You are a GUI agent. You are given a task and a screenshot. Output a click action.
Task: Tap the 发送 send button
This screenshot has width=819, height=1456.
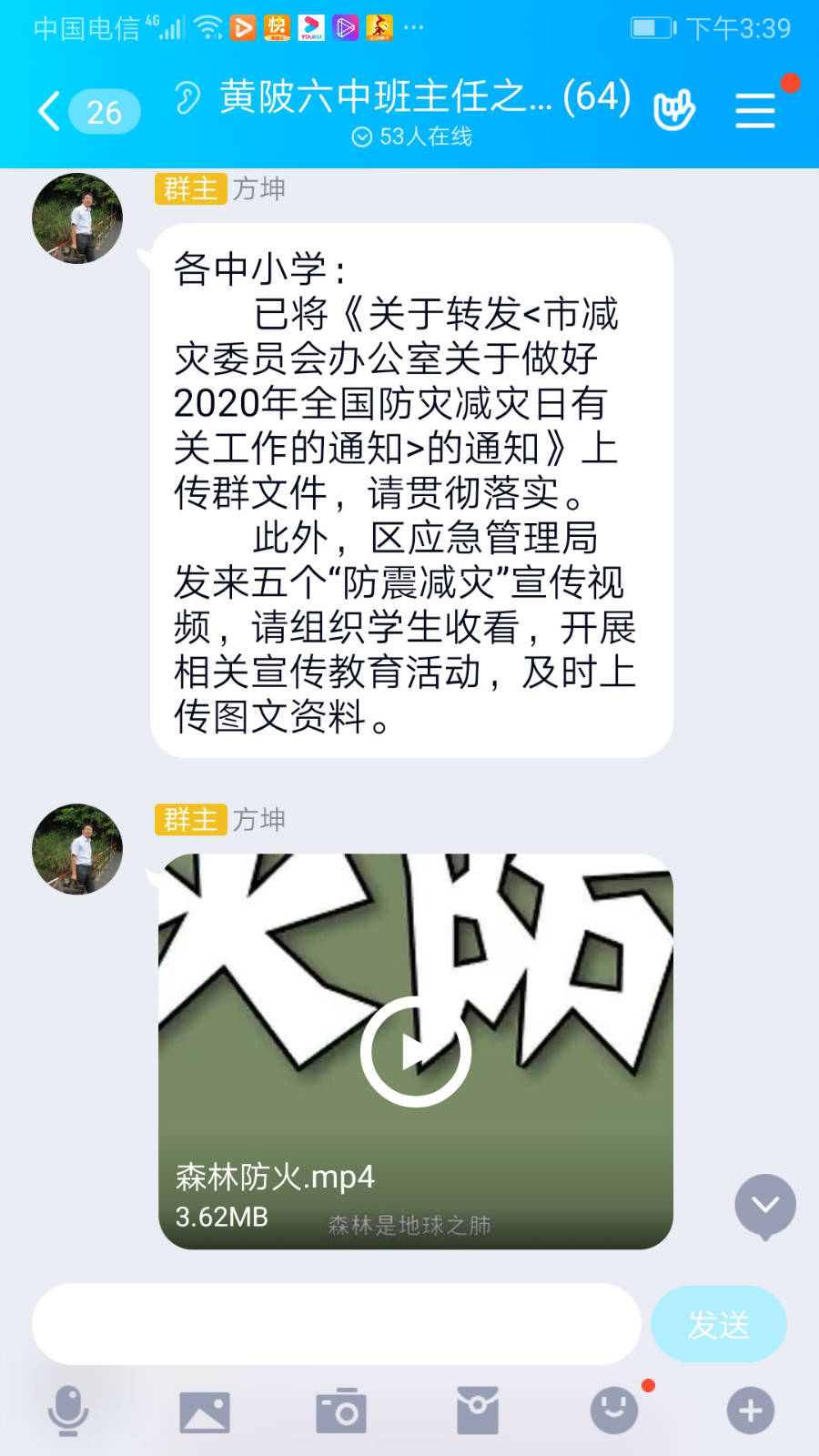718,1324
